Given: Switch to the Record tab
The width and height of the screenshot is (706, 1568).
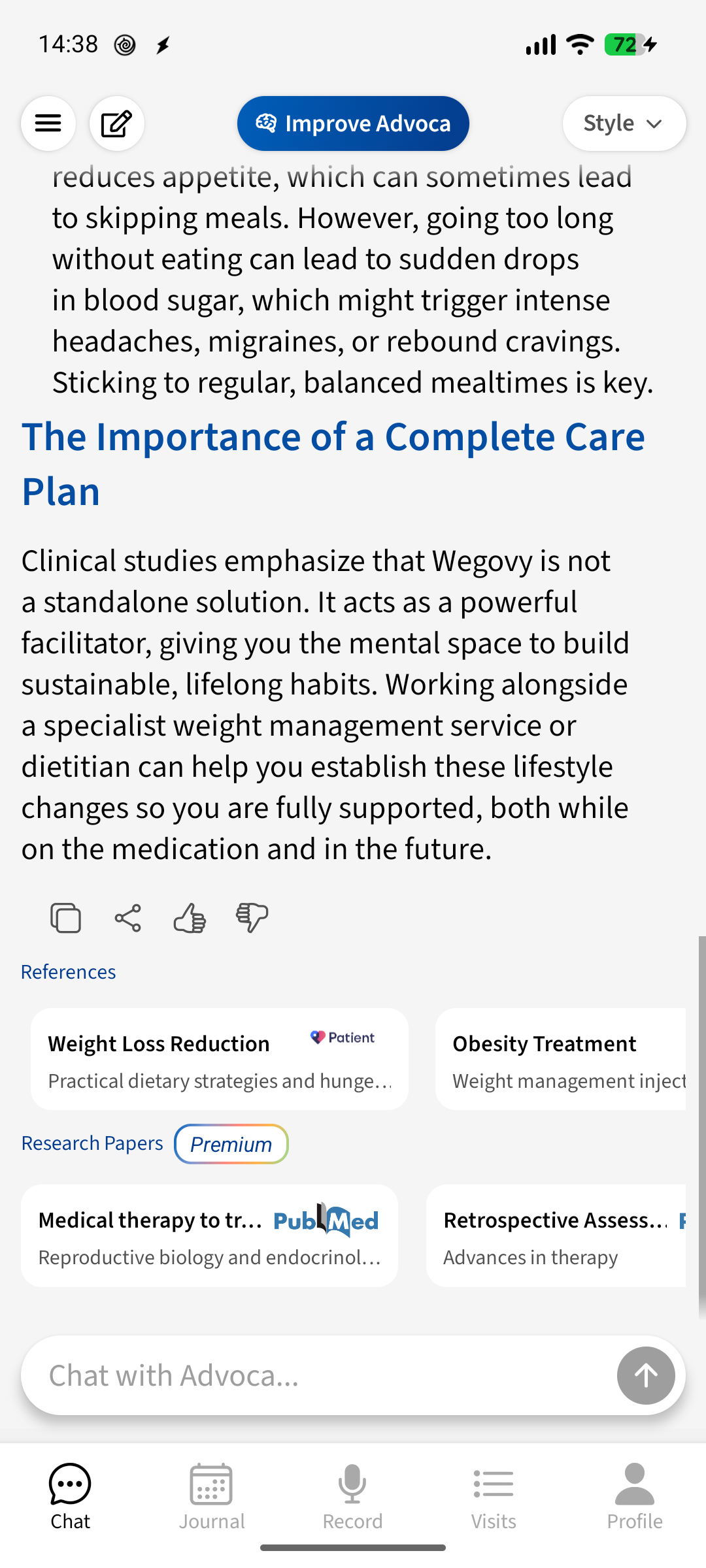Looking at the screenshot, I should coord(353,1496).
